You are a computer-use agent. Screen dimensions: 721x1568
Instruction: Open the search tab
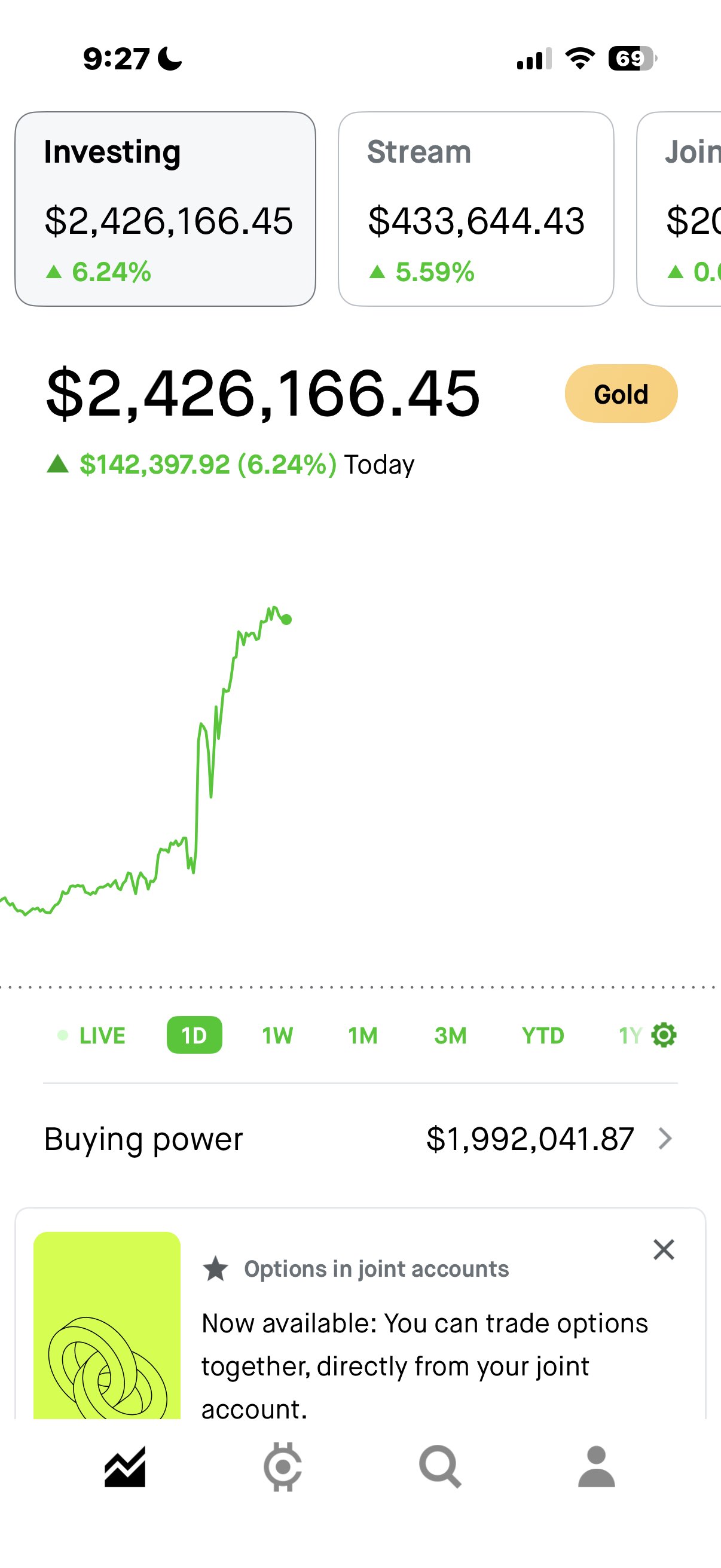440,1467
